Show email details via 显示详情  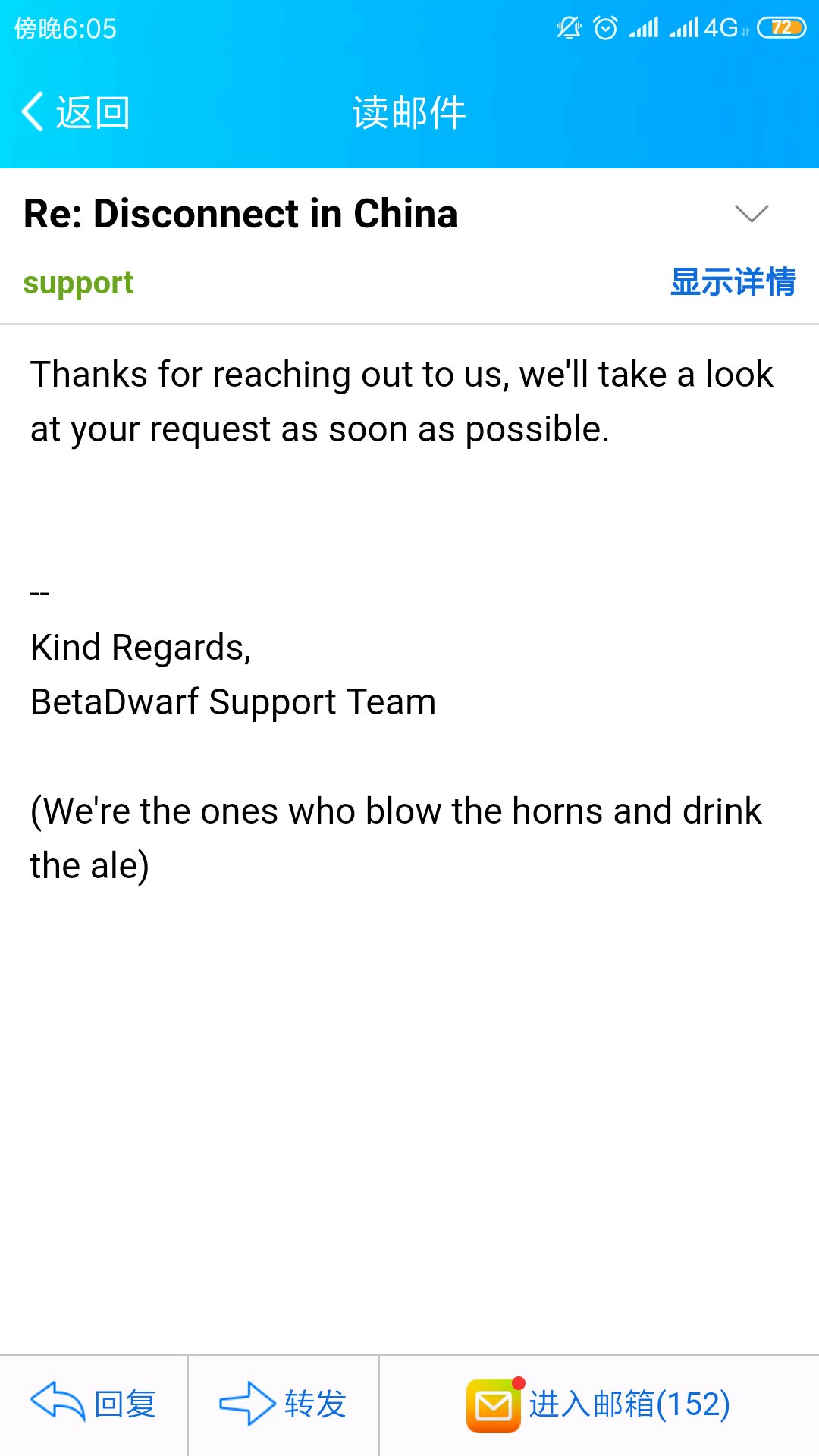pyautogui.click(x=733, y=282)
